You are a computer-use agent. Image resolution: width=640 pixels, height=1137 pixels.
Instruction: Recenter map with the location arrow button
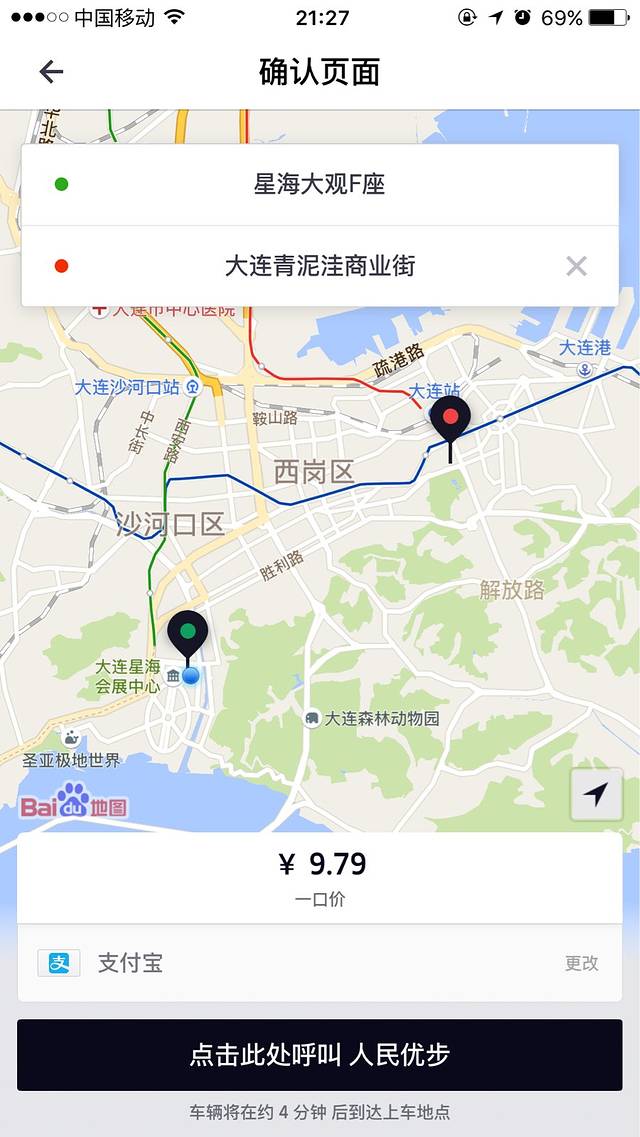pos(596,795)
